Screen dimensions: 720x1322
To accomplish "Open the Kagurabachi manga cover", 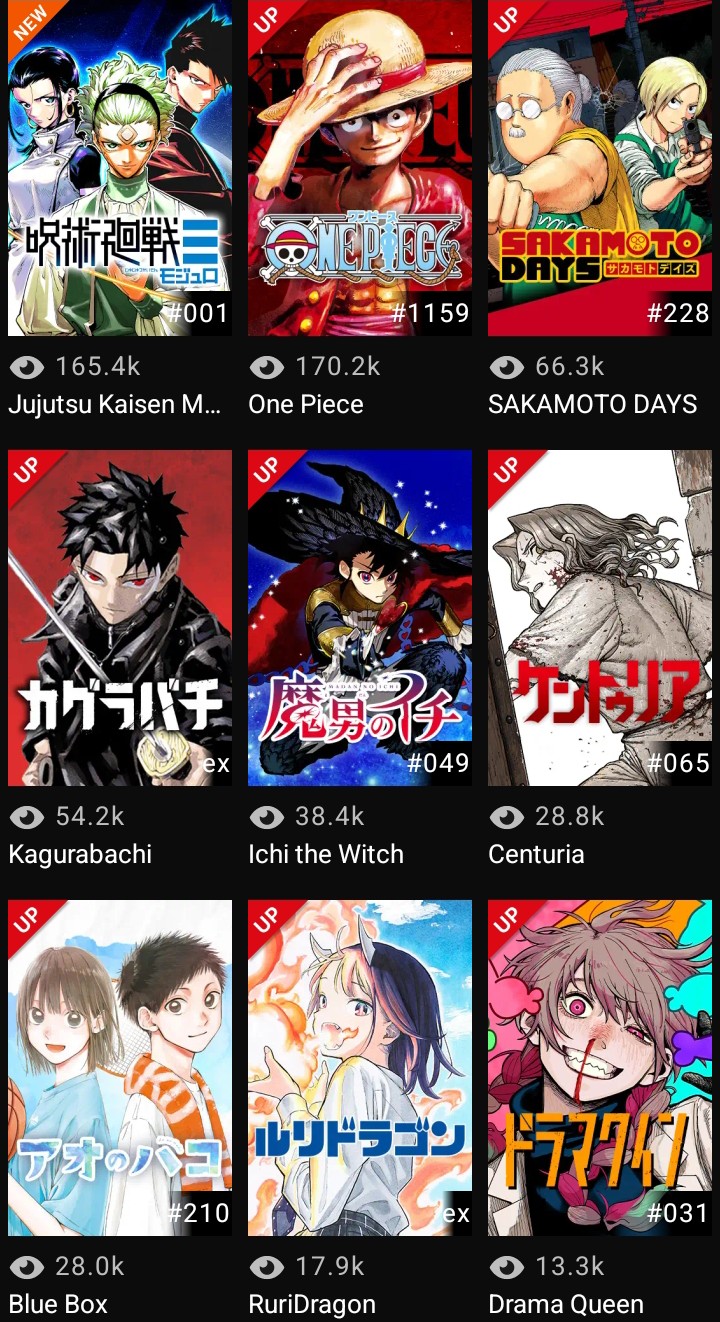I will click(x=120, y=618).
